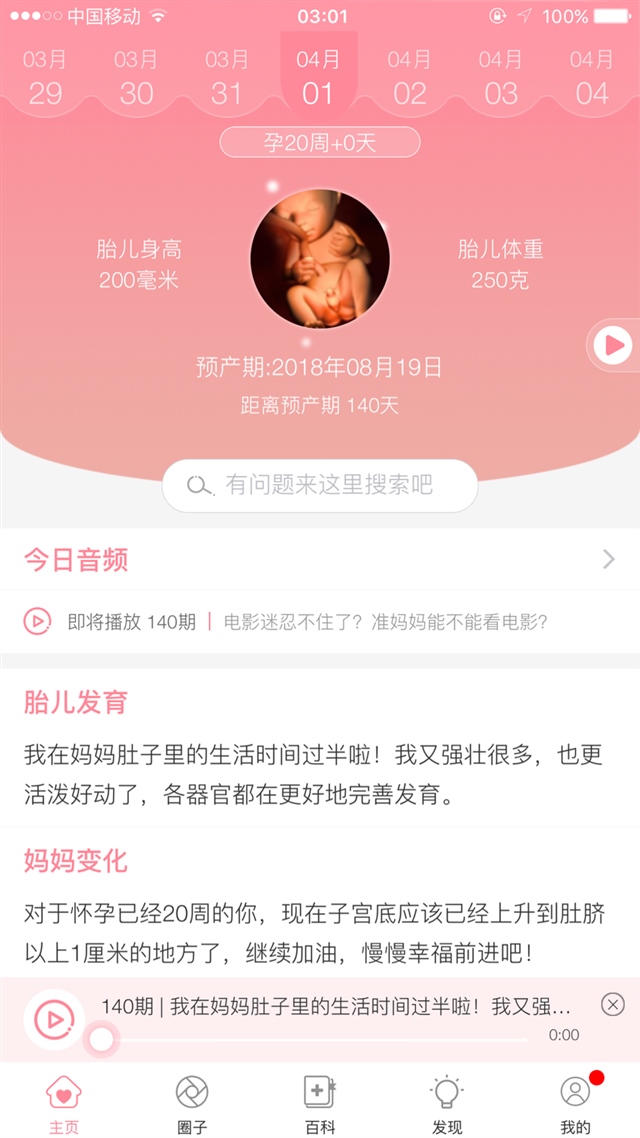Open the 今日音频 section
Screen dimensions: 640x1138
320,560
